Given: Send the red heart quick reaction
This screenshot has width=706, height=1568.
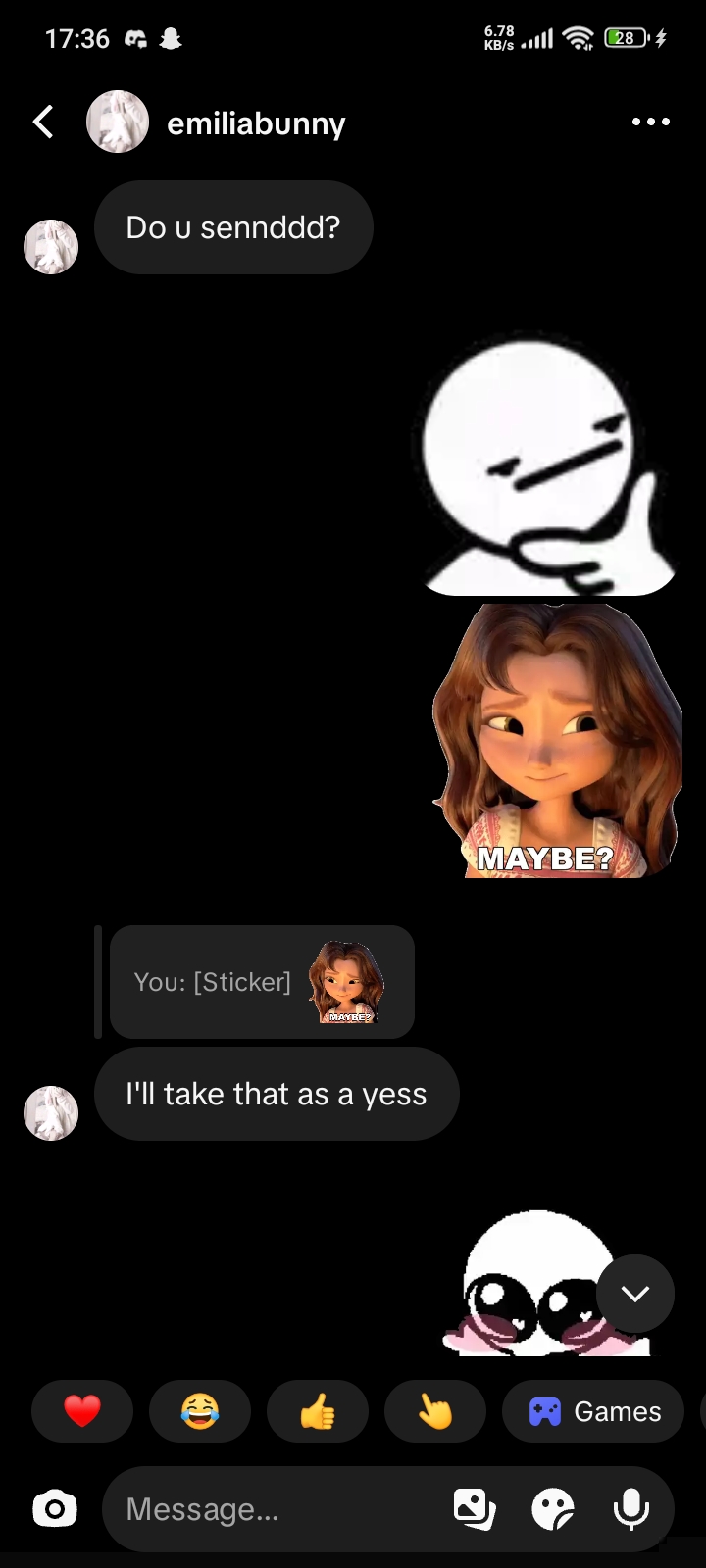Looking at the screenshot, I should 82,1411.
